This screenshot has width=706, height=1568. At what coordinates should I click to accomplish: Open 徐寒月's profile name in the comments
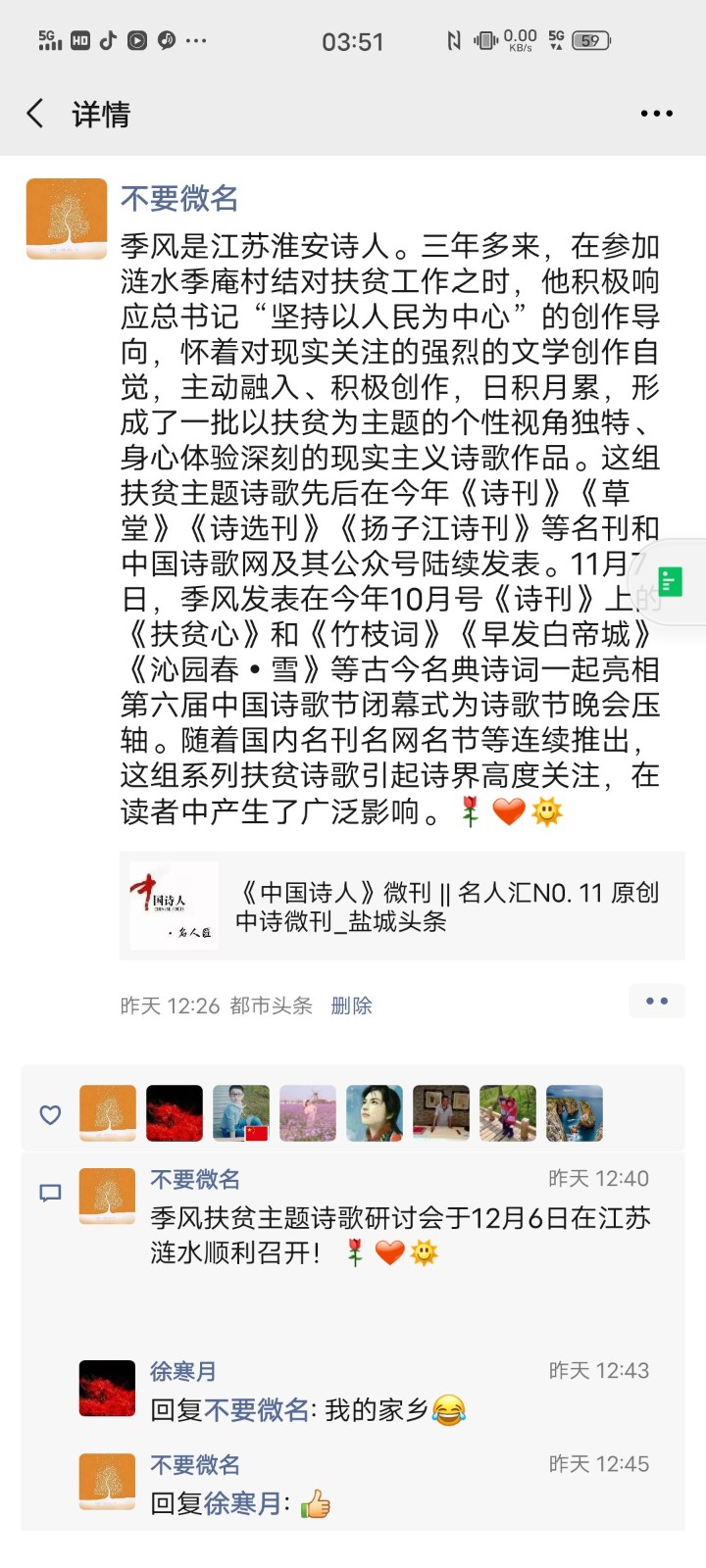pos(182,1371)
